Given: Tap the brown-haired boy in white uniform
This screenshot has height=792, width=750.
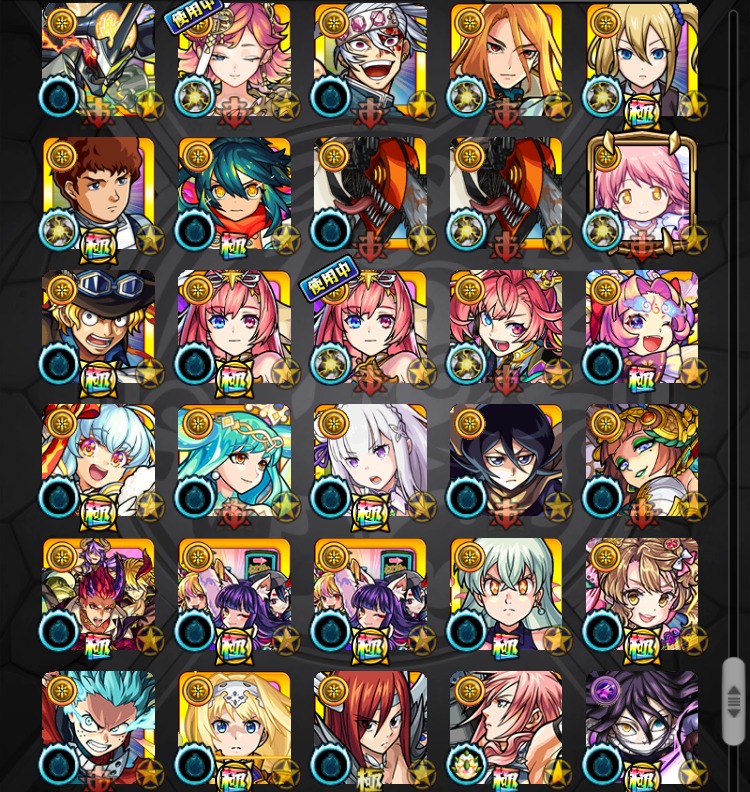Looking at the screenshot, I should pos(98,195).
